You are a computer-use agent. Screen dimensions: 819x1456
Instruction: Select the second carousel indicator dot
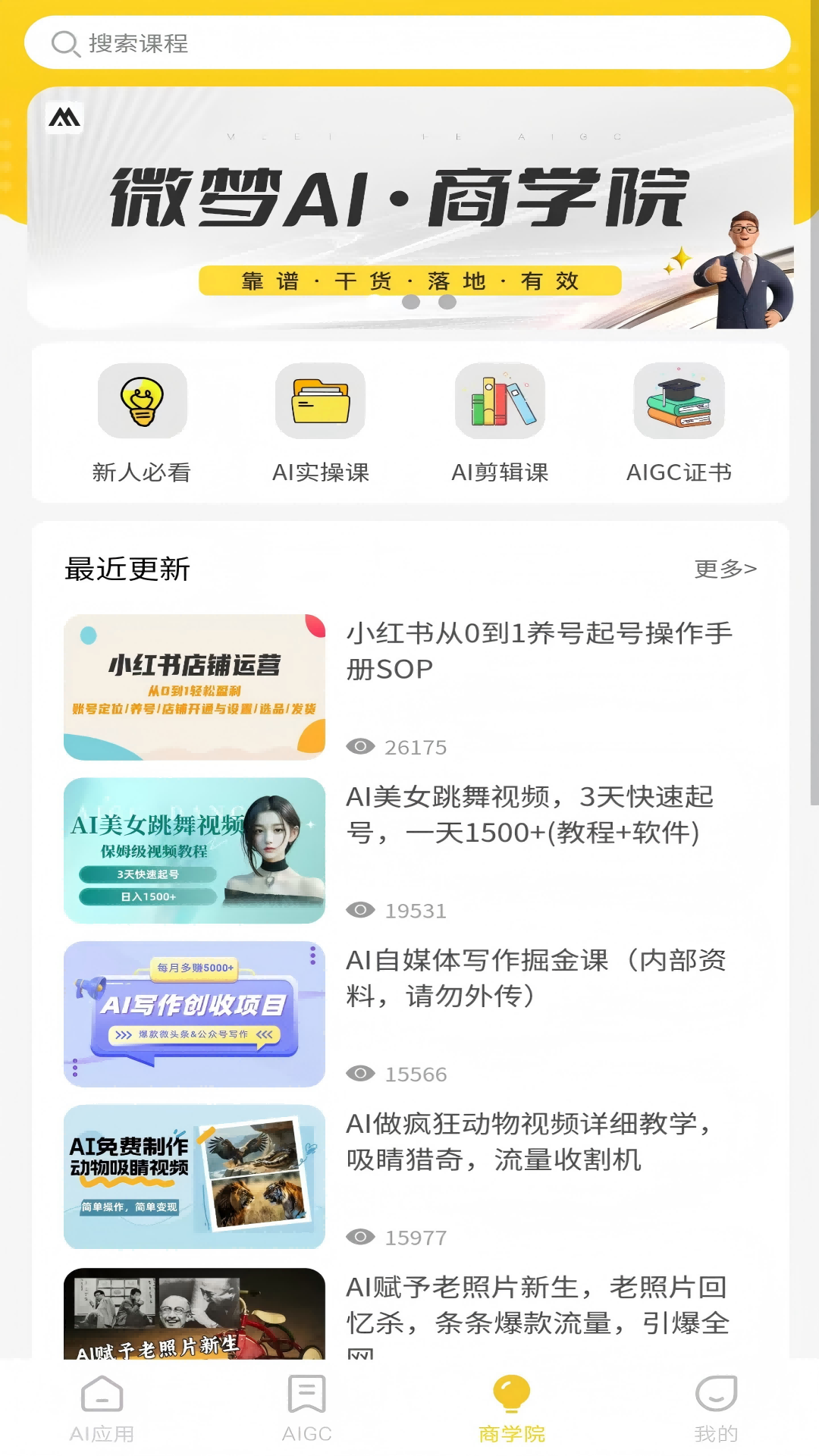(449, 303)
